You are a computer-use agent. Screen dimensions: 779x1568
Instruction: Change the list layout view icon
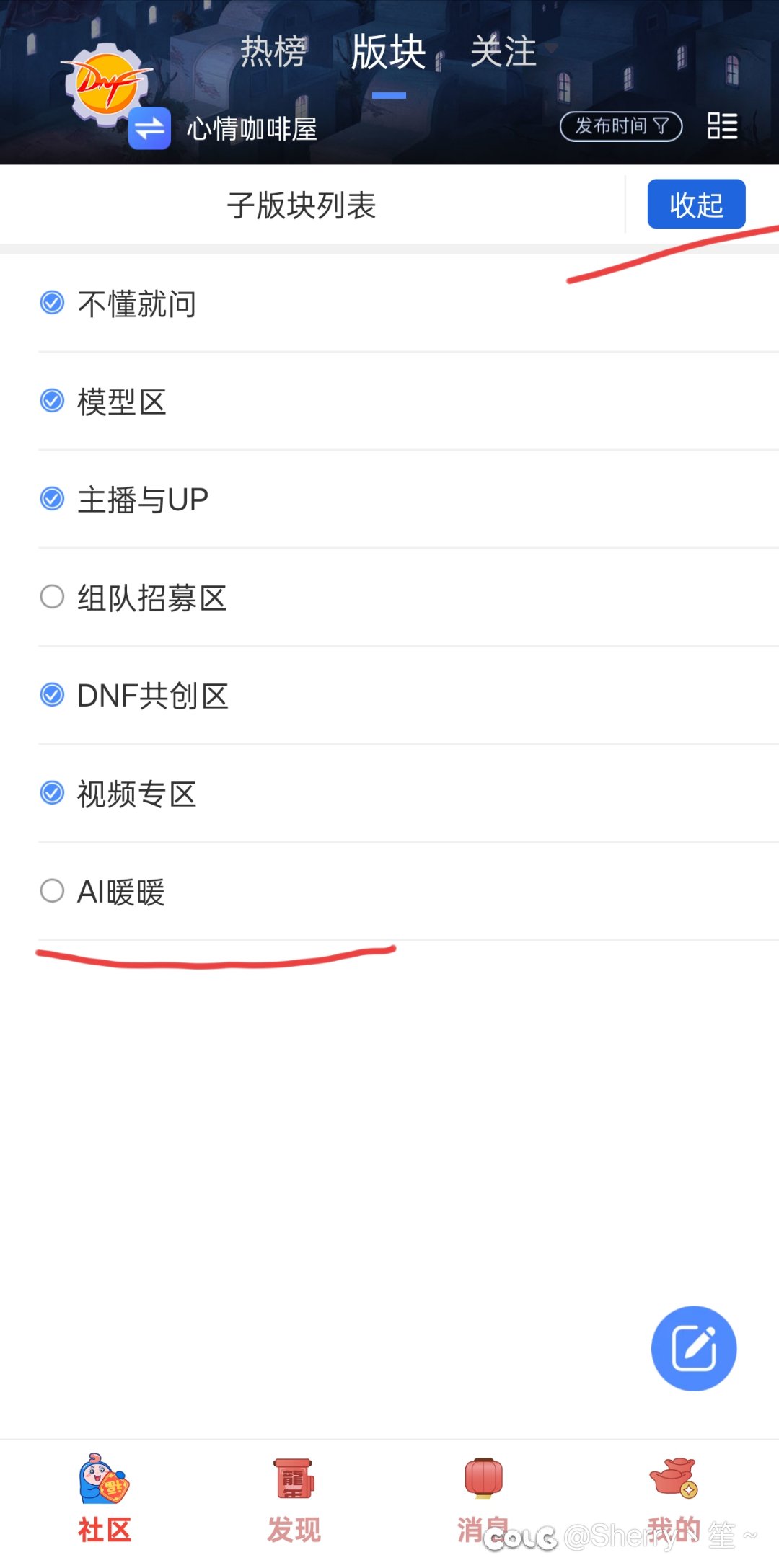pos(722,125)
